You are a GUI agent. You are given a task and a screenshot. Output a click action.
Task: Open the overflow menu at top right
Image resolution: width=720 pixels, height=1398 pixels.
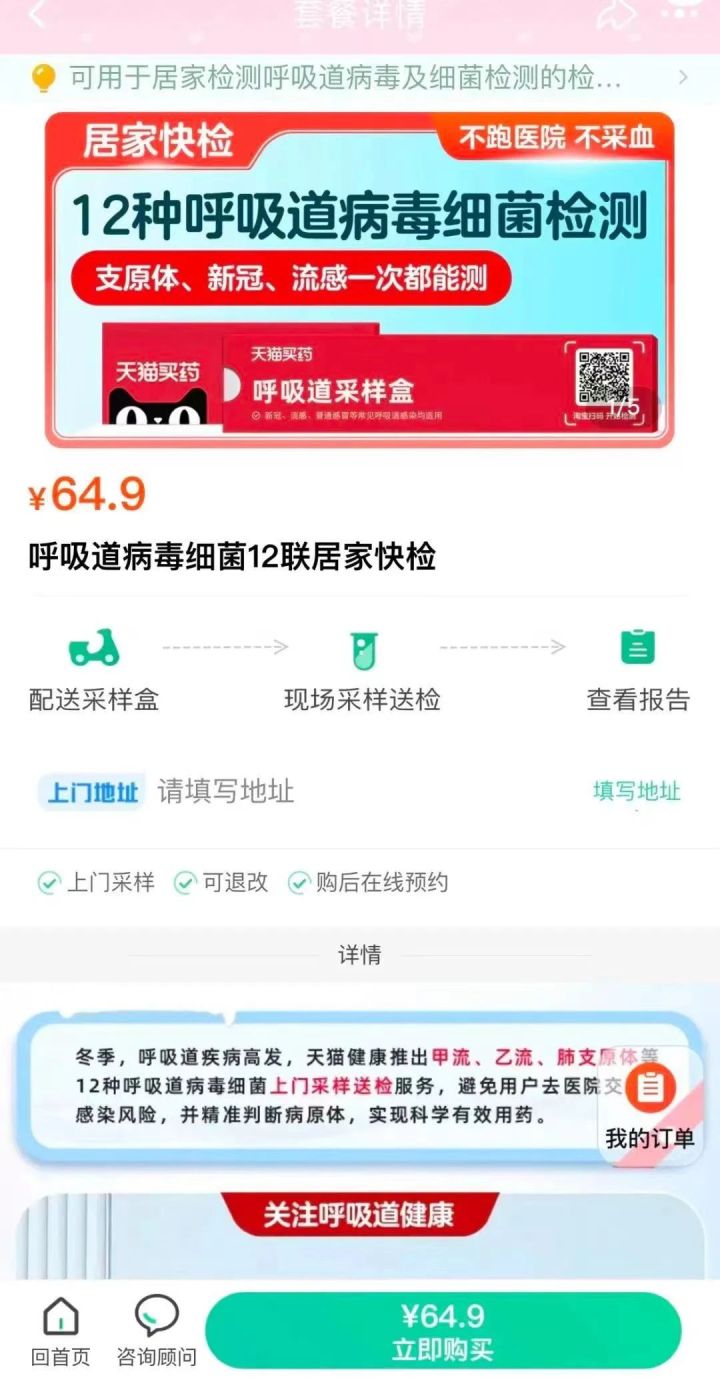(680, 10)
